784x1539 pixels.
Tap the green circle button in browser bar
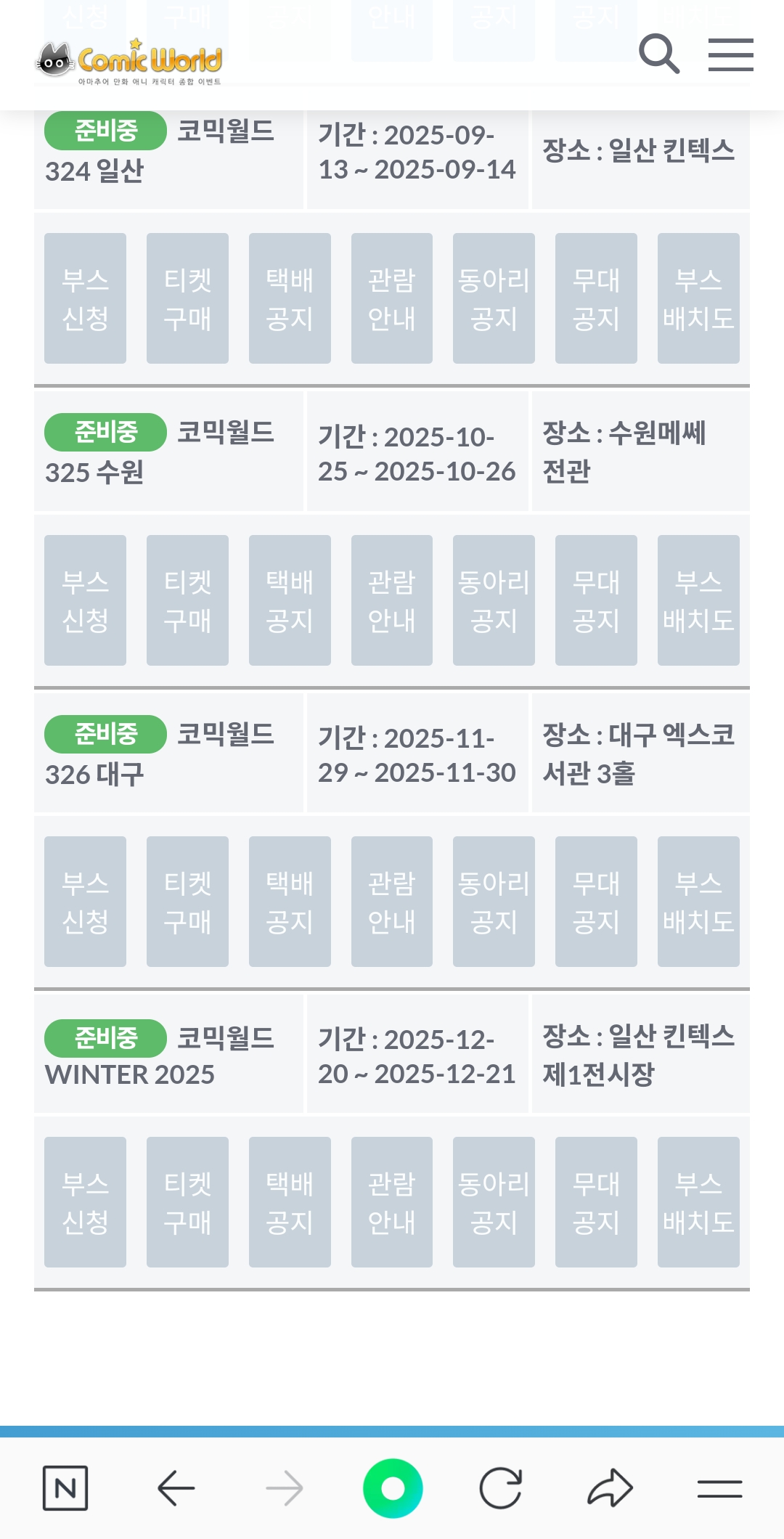point(393,1488)
